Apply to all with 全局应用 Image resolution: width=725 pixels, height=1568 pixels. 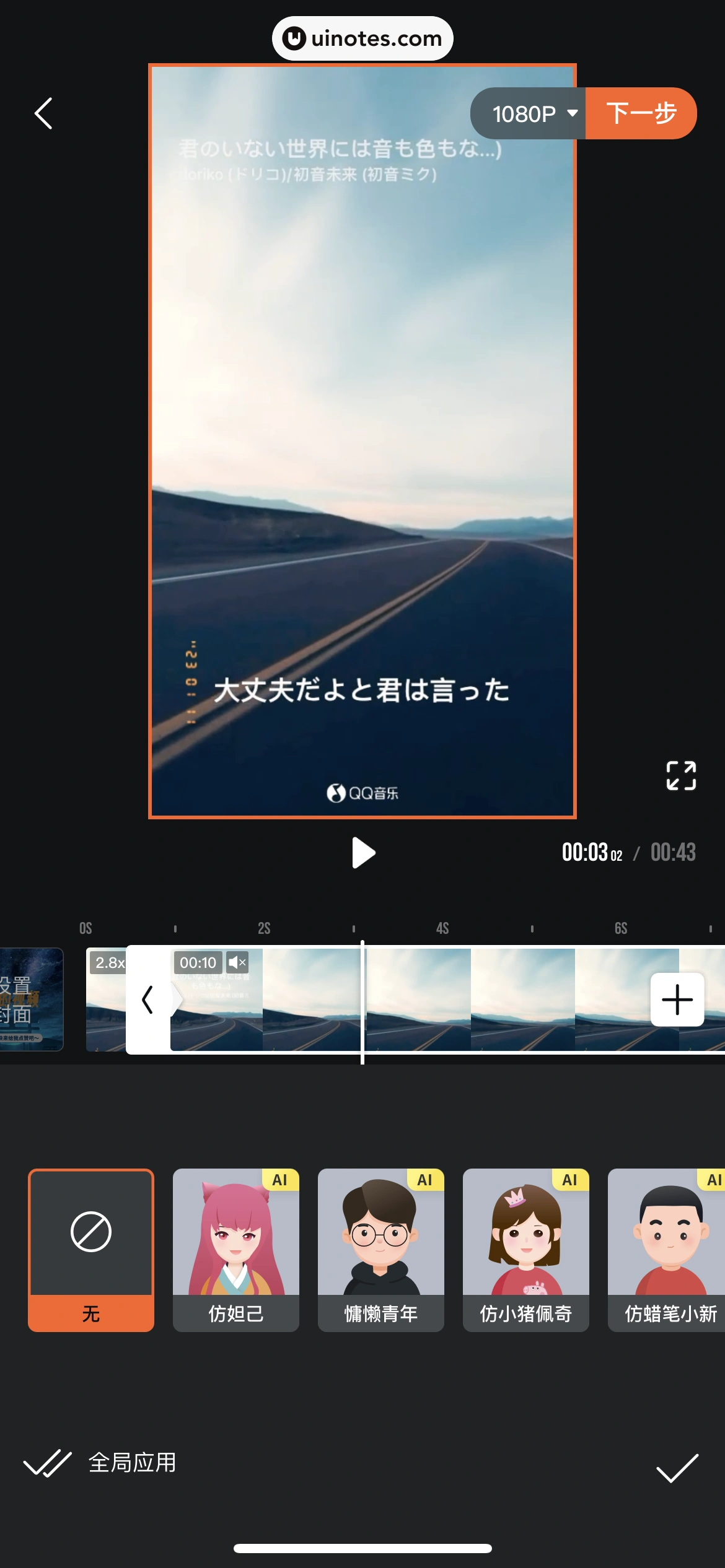tap(100, 1463)
